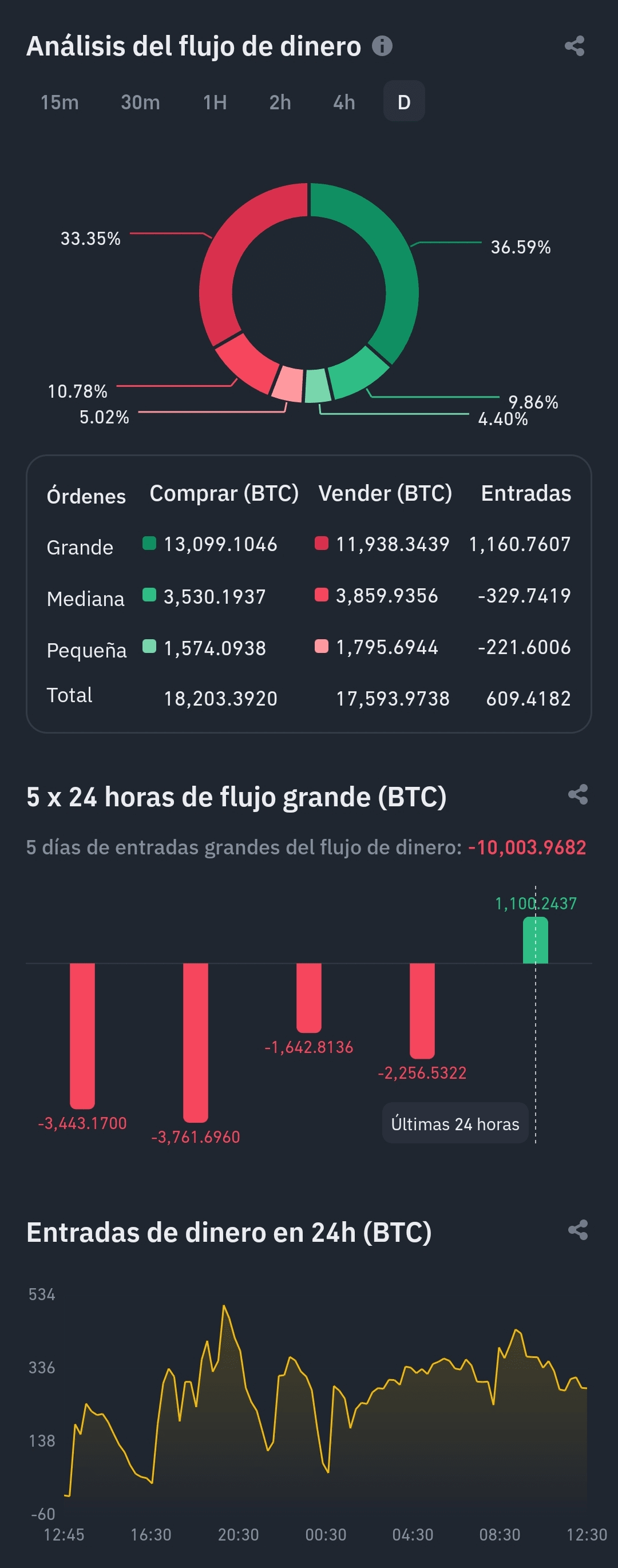The image size is (618, 1568).
Task: Select the green 1,100.2437 bar
Action: 535,940
